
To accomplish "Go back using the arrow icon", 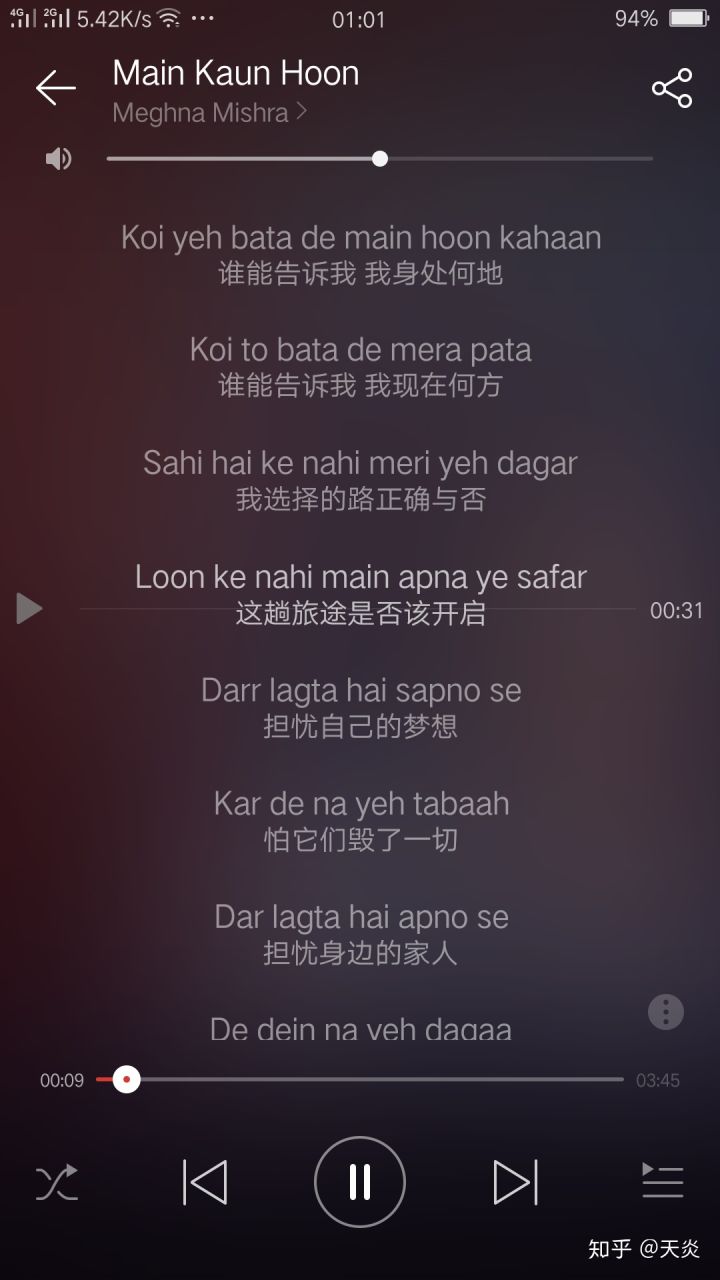I will 55,88.
